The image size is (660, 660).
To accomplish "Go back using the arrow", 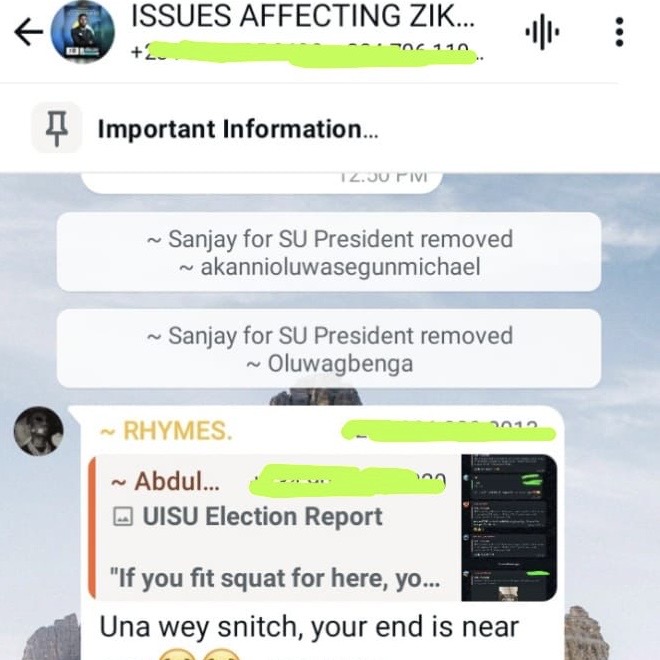I will pos(27,33).
